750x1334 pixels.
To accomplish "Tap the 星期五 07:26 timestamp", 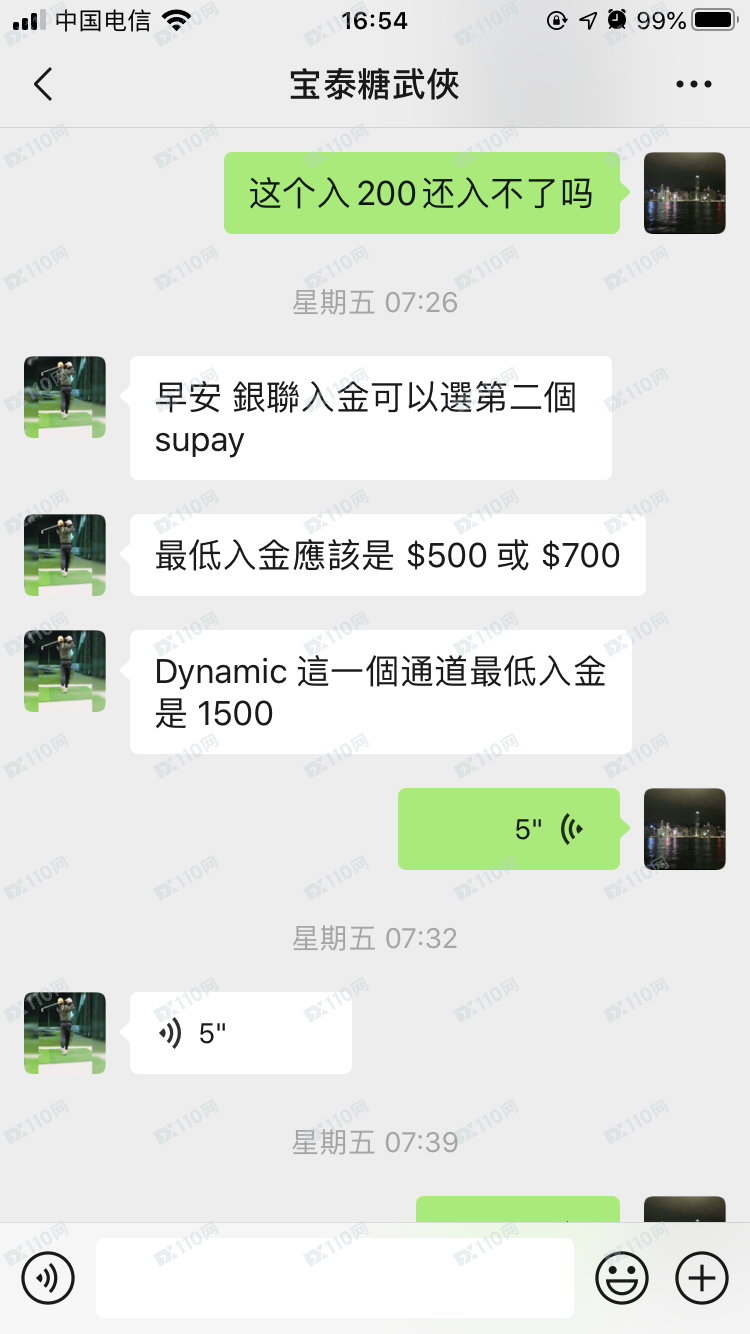I will (374, 301).
